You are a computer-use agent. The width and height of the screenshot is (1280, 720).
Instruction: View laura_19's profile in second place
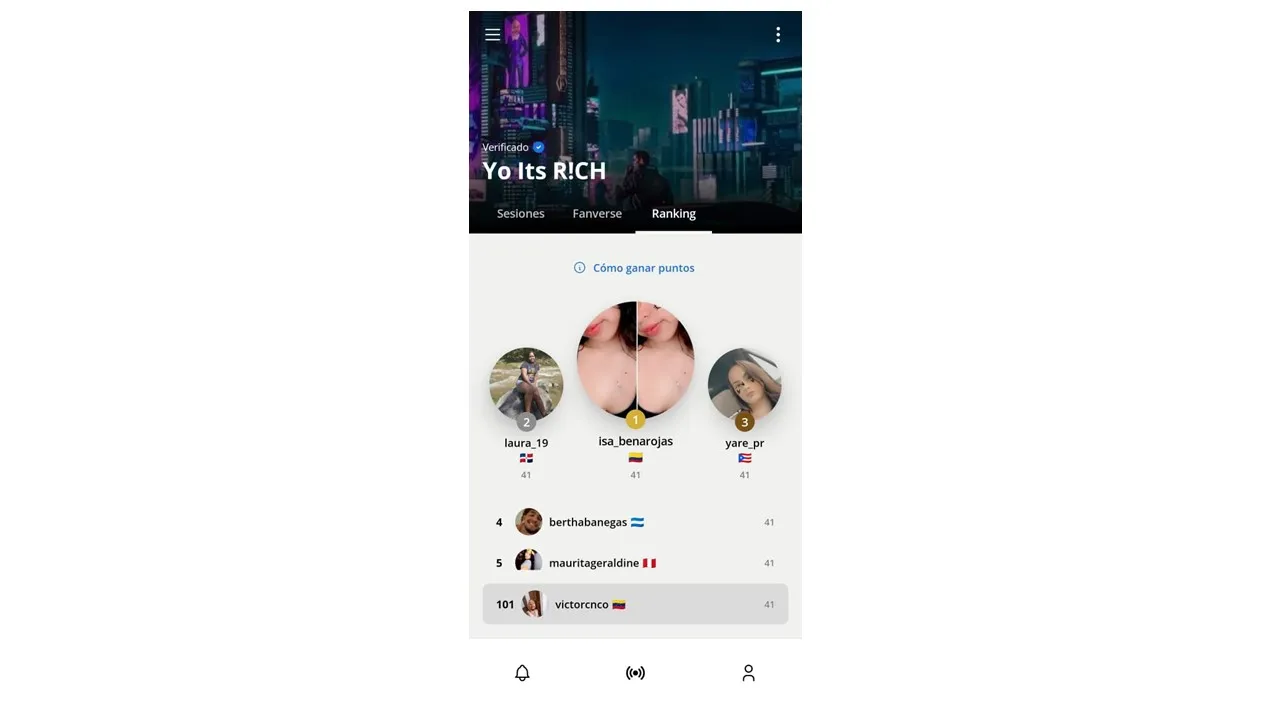(526, 385)
